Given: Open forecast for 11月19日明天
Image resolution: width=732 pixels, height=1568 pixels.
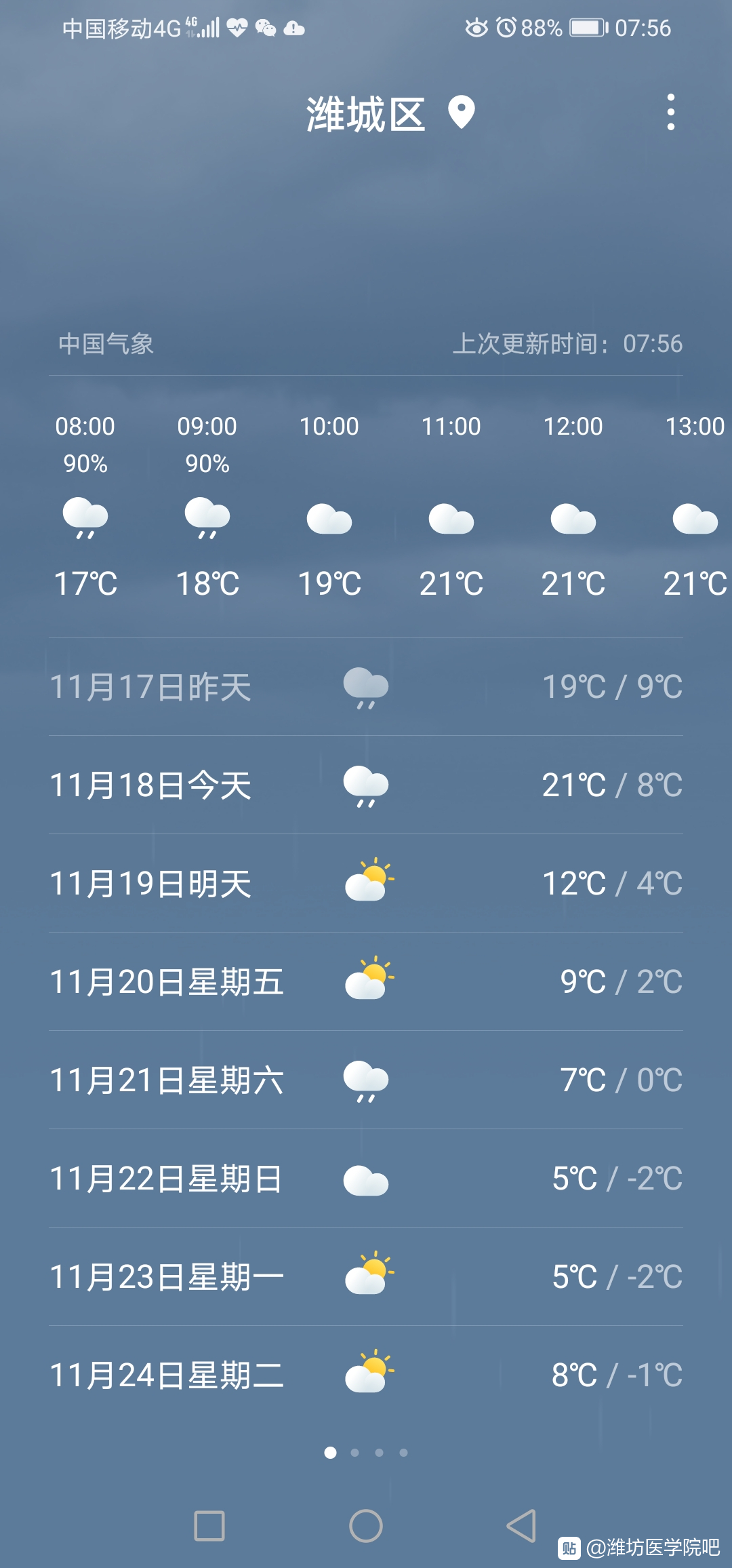Looking at the screenshot, I should (366, 884).
